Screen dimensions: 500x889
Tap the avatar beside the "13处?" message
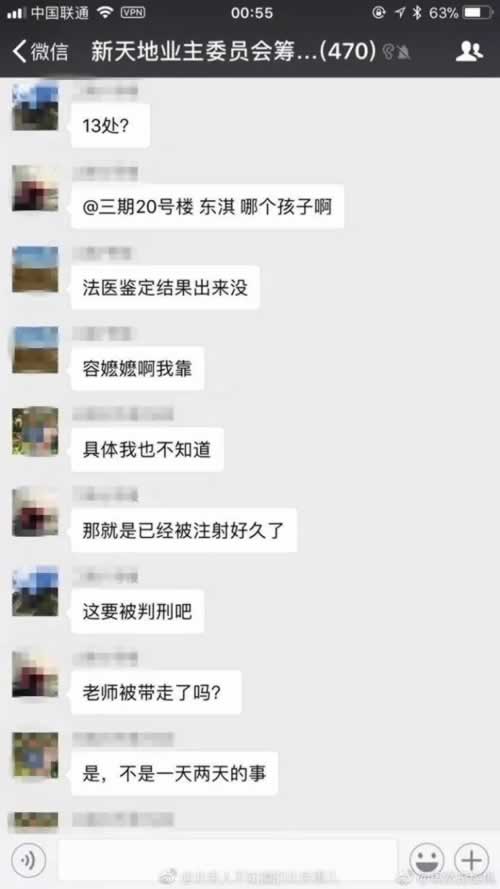[x=35, y=107]
